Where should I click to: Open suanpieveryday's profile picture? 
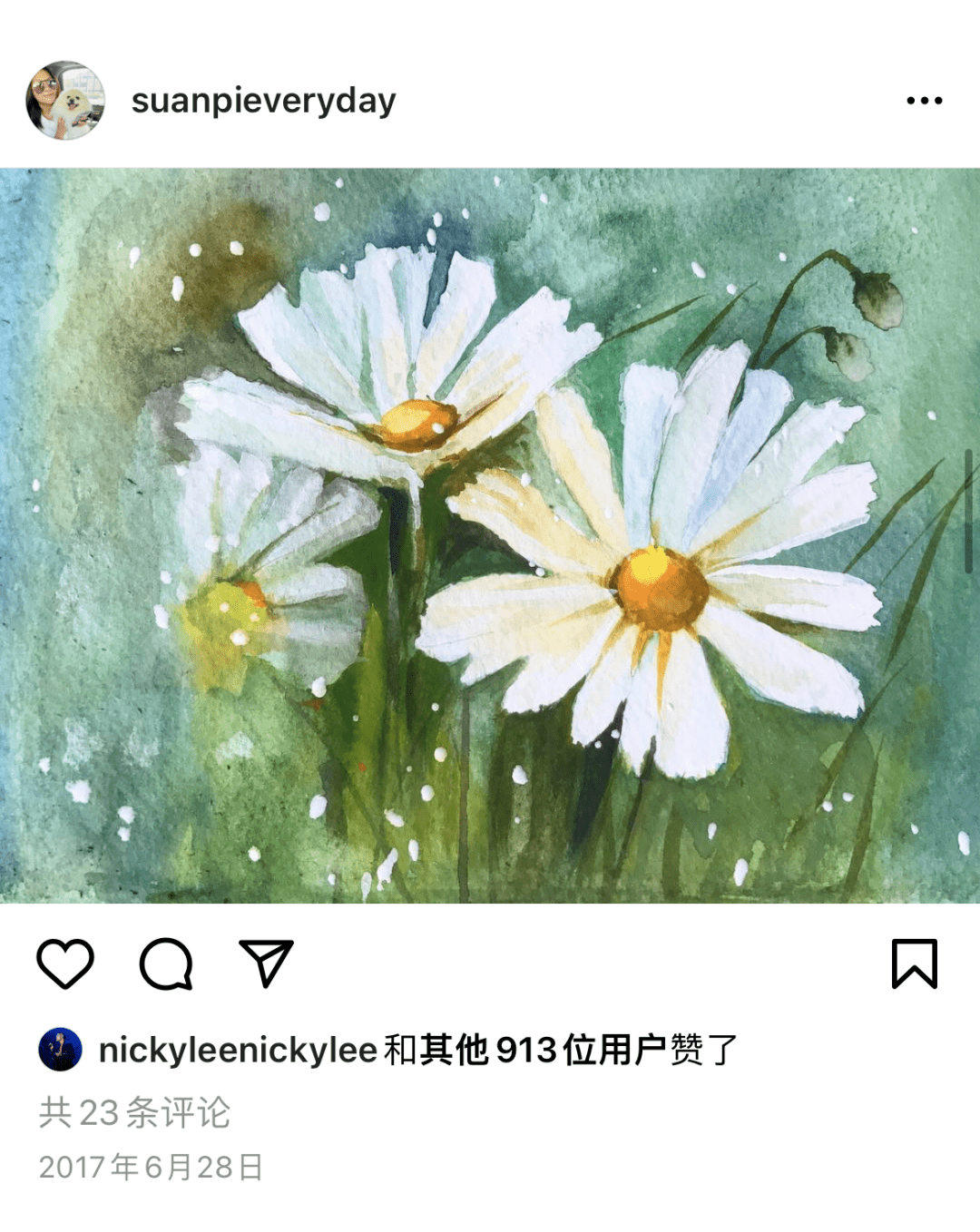coord(64,101)
